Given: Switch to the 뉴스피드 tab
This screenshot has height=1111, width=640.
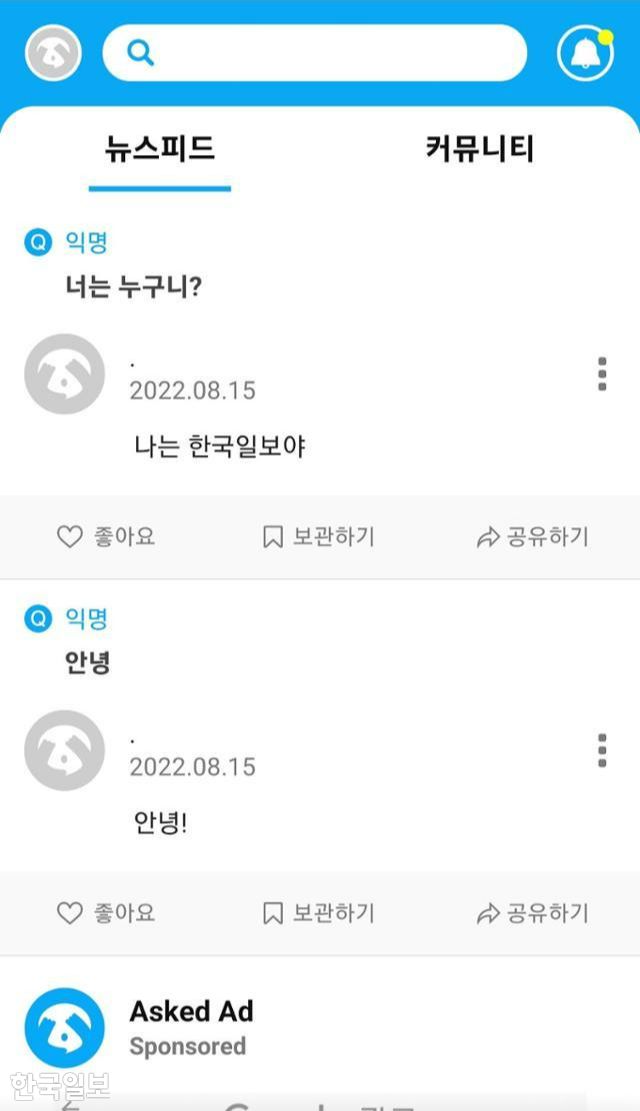Looking at the screenshot, I should click(x=160, y=150).
